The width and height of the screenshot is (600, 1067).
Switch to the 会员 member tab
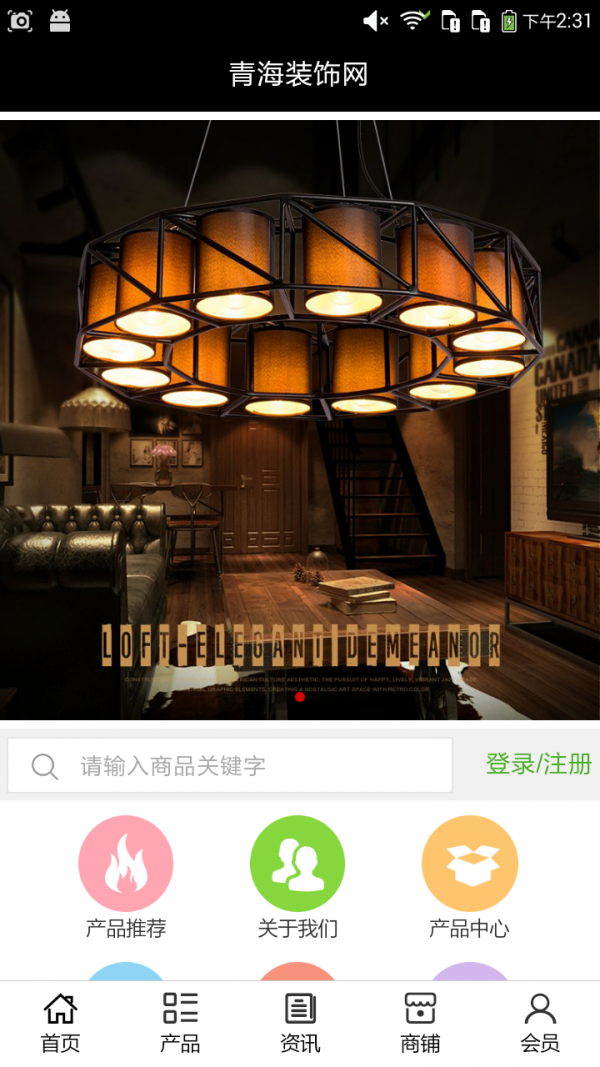tap(540, 1023)
